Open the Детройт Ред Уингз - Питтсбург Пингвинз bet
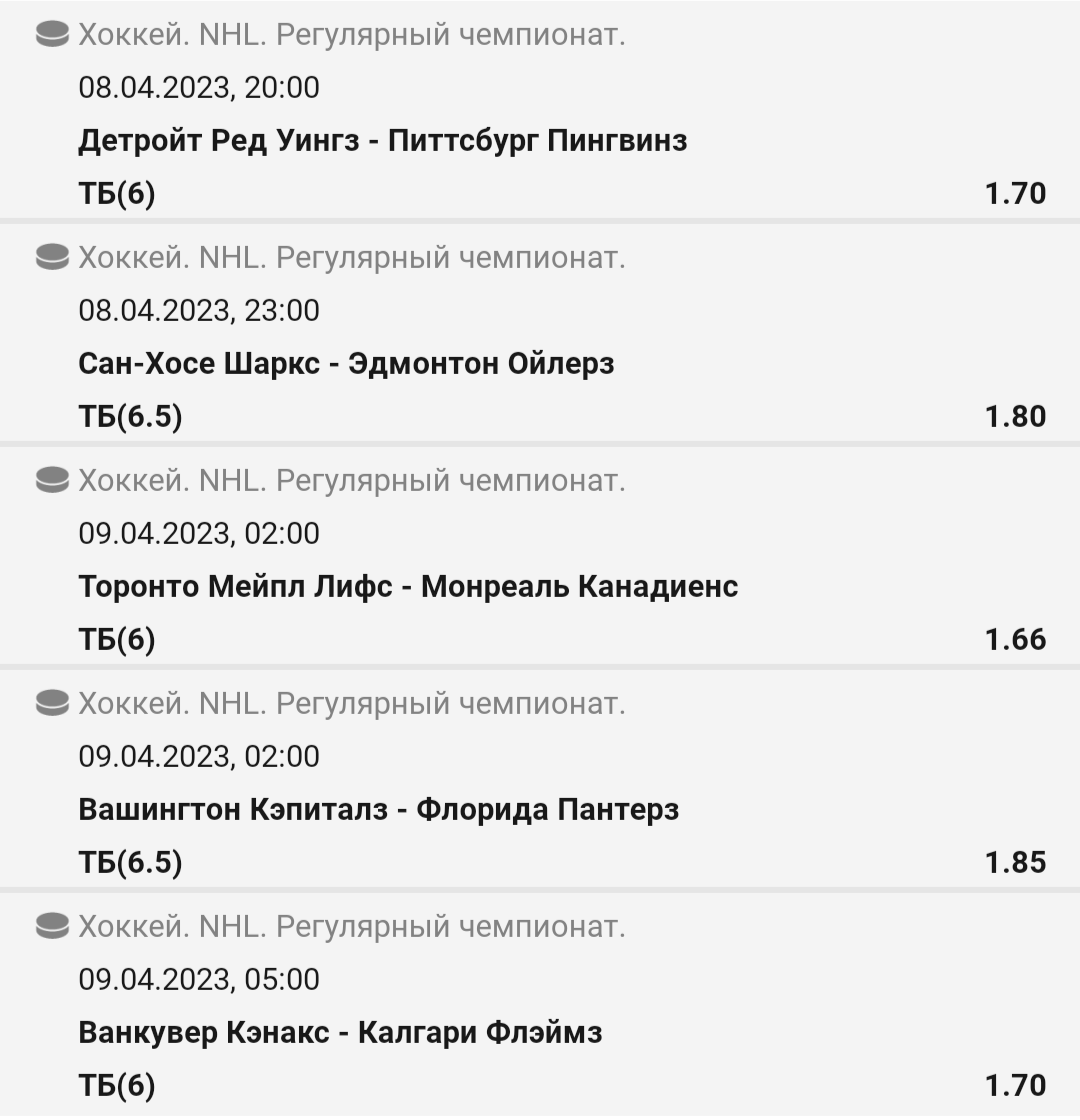 (383, 141)
